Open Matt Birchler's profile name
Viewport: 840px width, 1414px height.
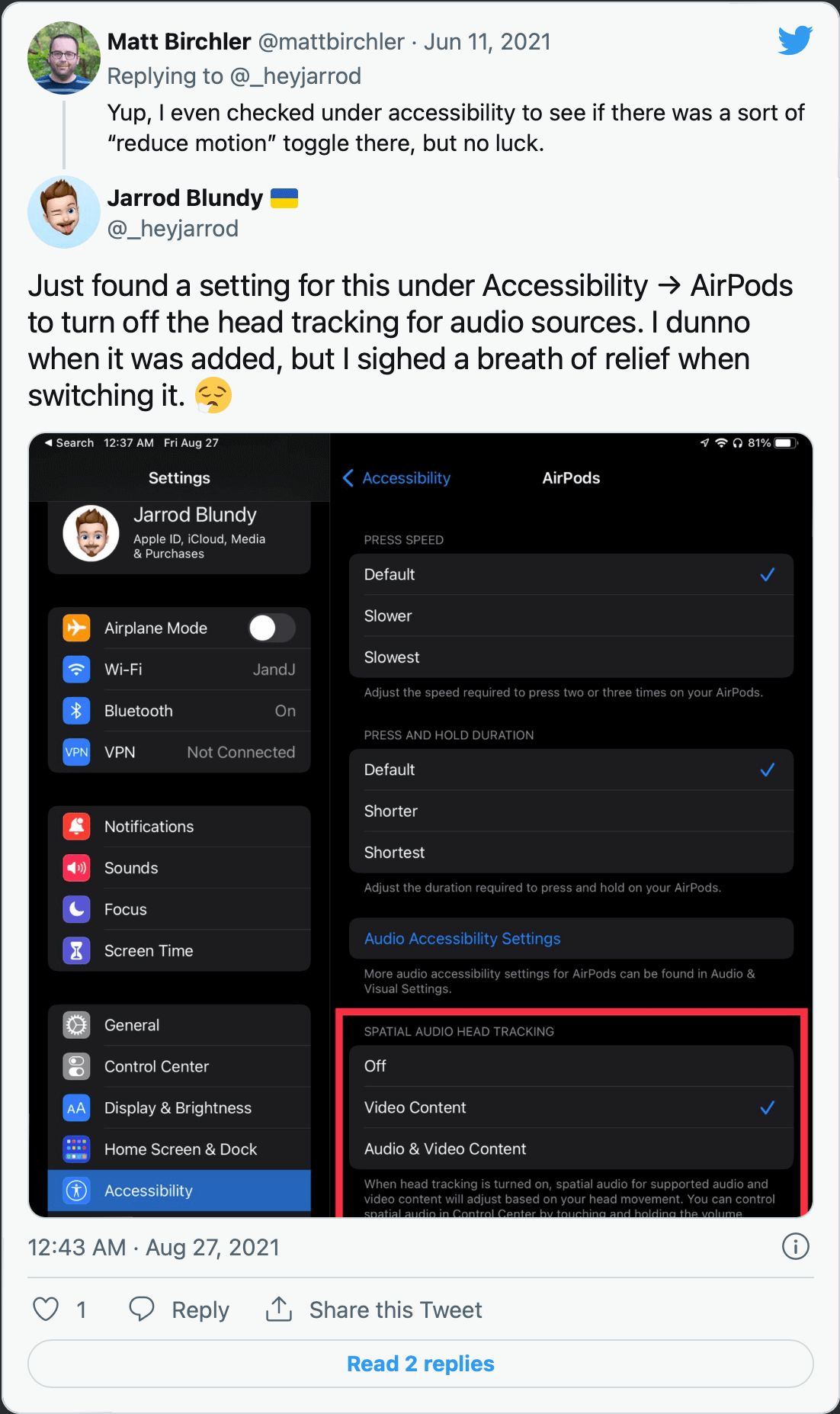pyautogui.click(x=179, y=42)
